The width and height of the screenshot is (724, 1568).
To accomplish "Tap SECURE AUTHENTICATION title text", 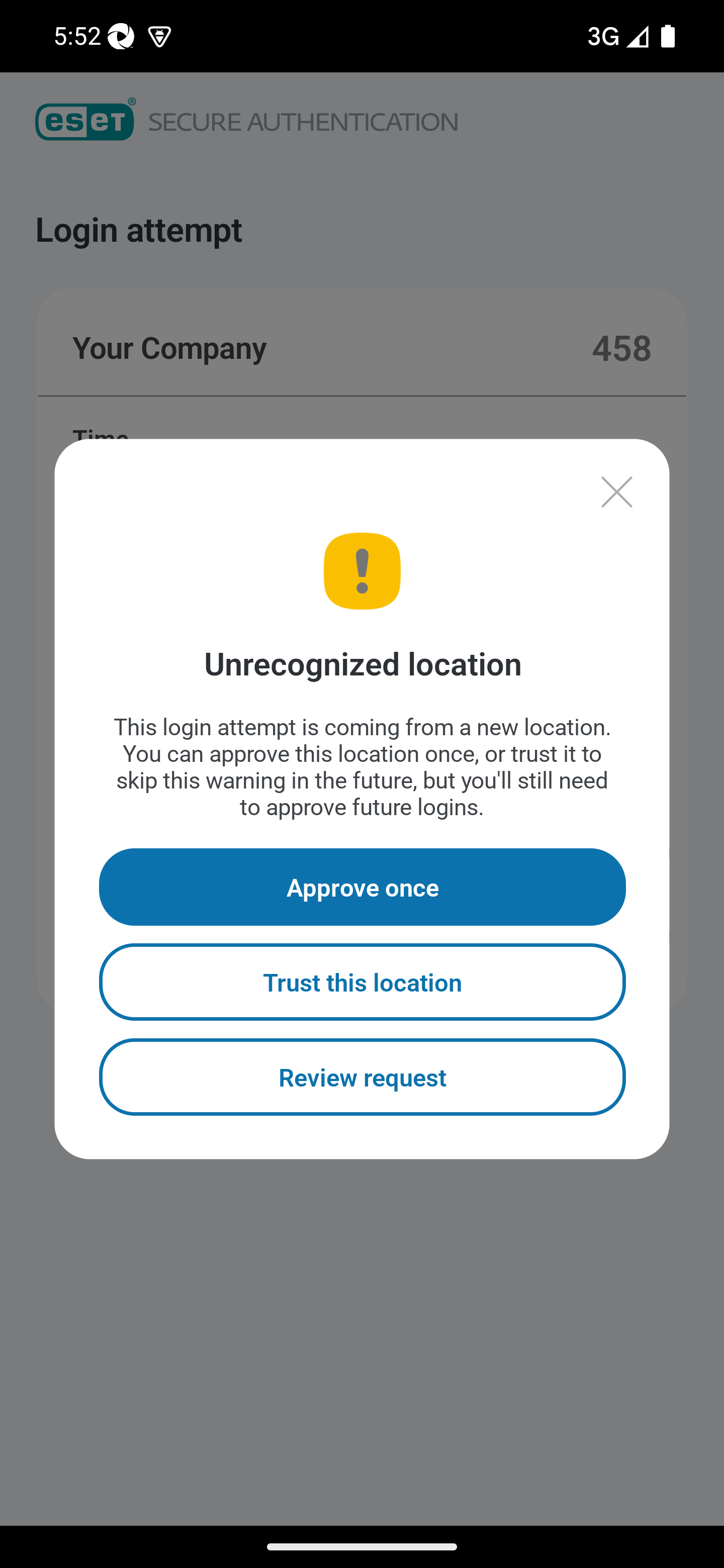I will point(303,121).
